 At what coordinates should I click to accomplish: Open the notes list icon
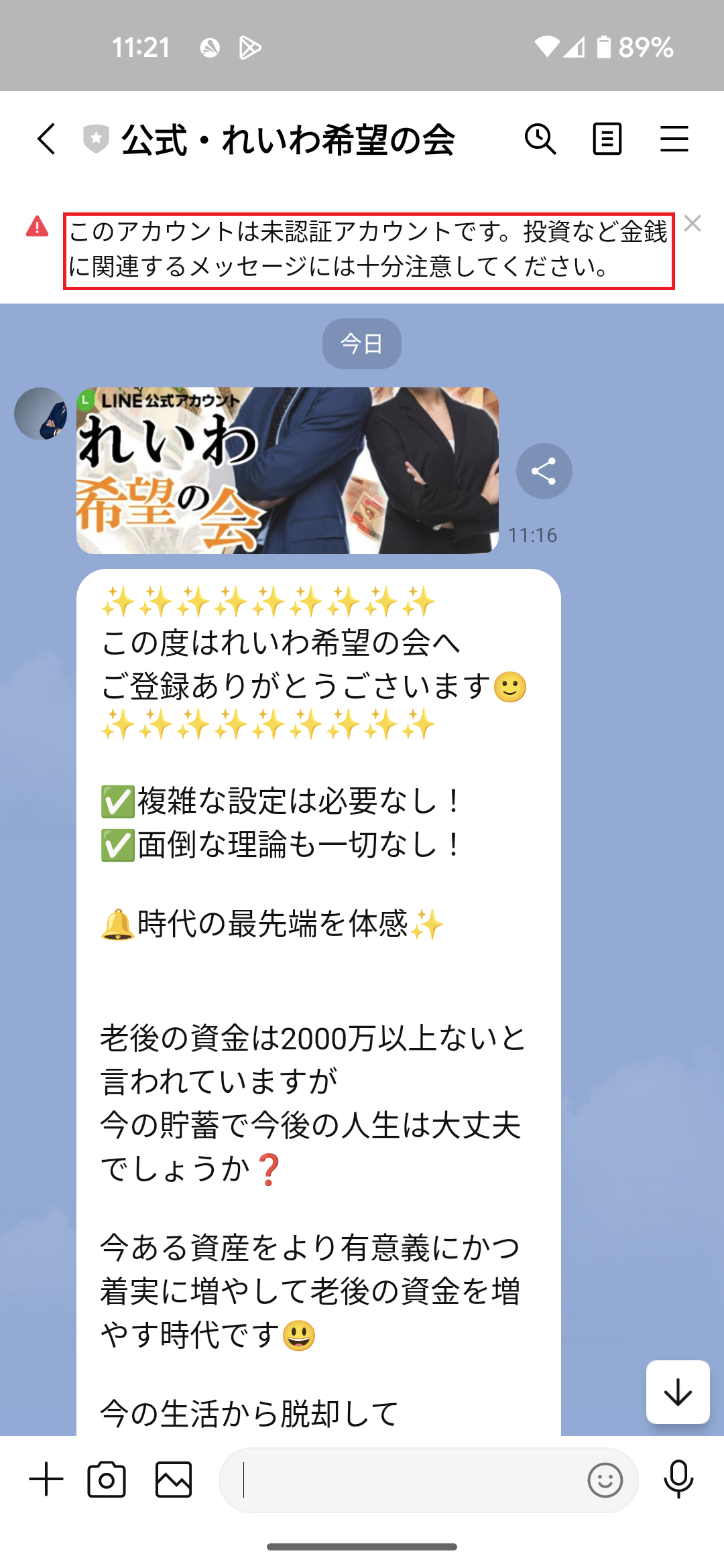[x=607, y=139]
